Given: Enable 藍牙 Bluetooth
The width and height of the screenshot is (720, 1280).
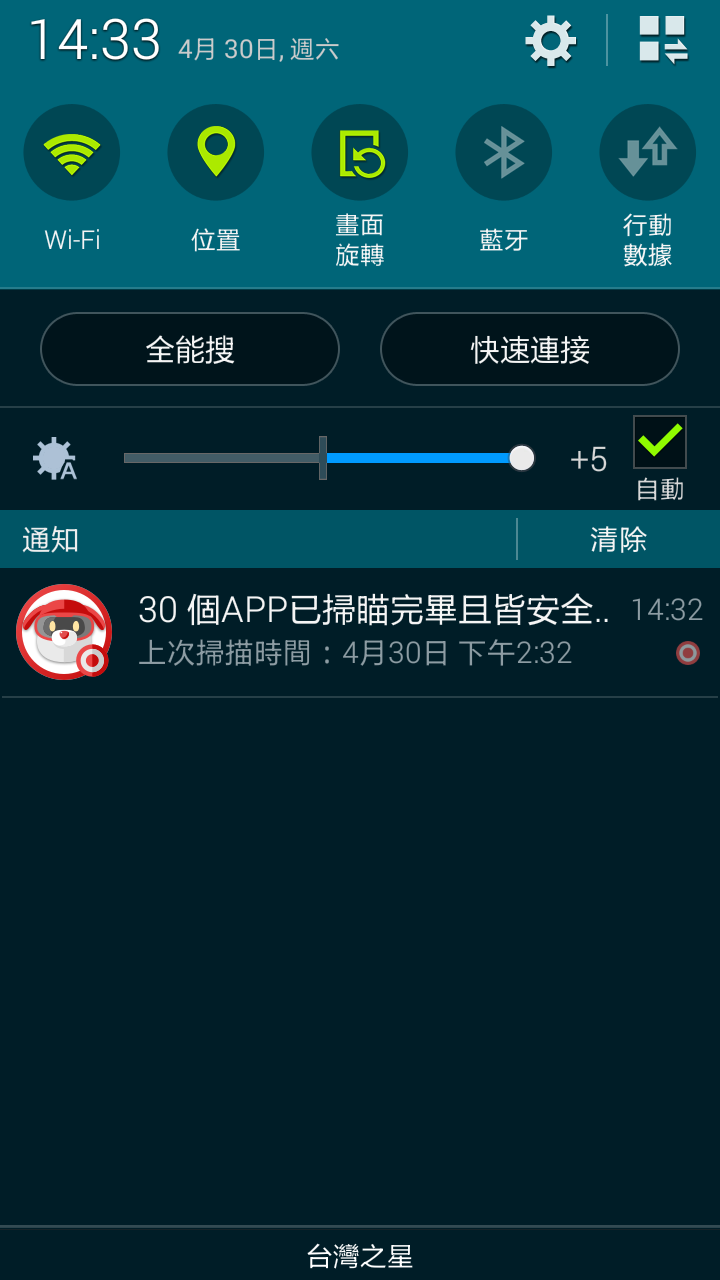Looking at the screenshot, I should 504,153.
